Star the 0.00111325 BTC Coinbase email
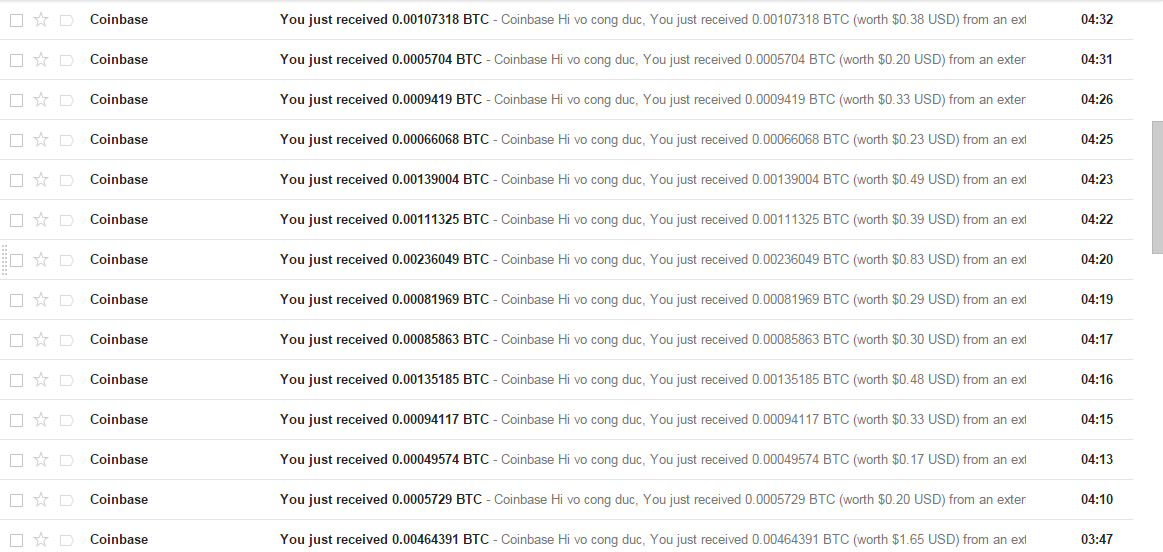The width and height of the screenshot is (1163, 552). click(41, 220)
